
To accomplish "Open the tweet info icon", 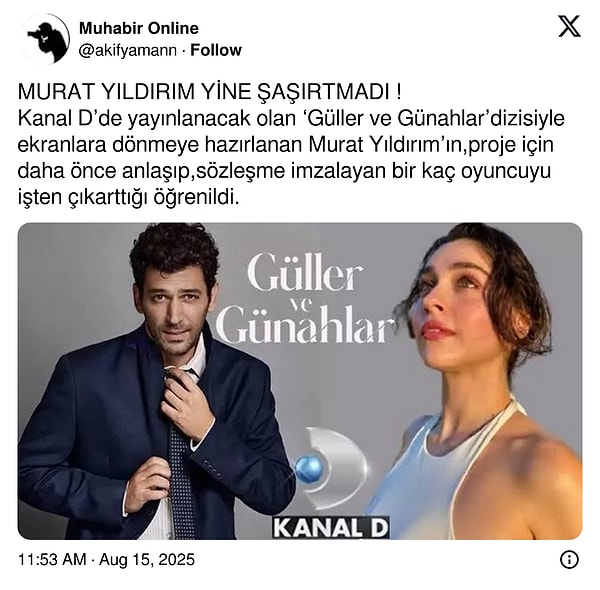I will pos(568,559).
